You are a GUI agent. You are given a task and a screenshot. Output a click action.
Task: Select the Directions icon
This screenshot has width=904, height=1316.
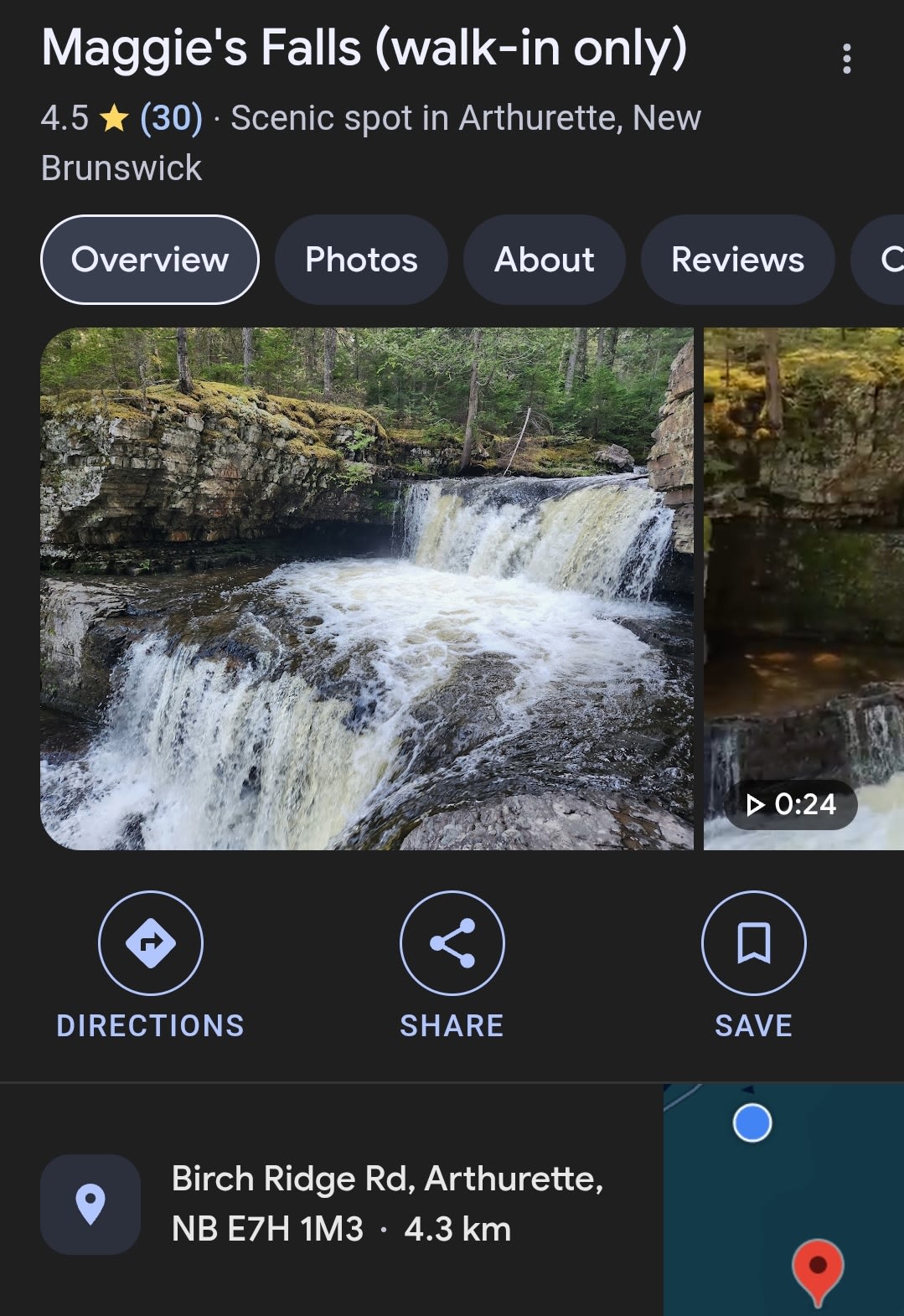point(150,942)
